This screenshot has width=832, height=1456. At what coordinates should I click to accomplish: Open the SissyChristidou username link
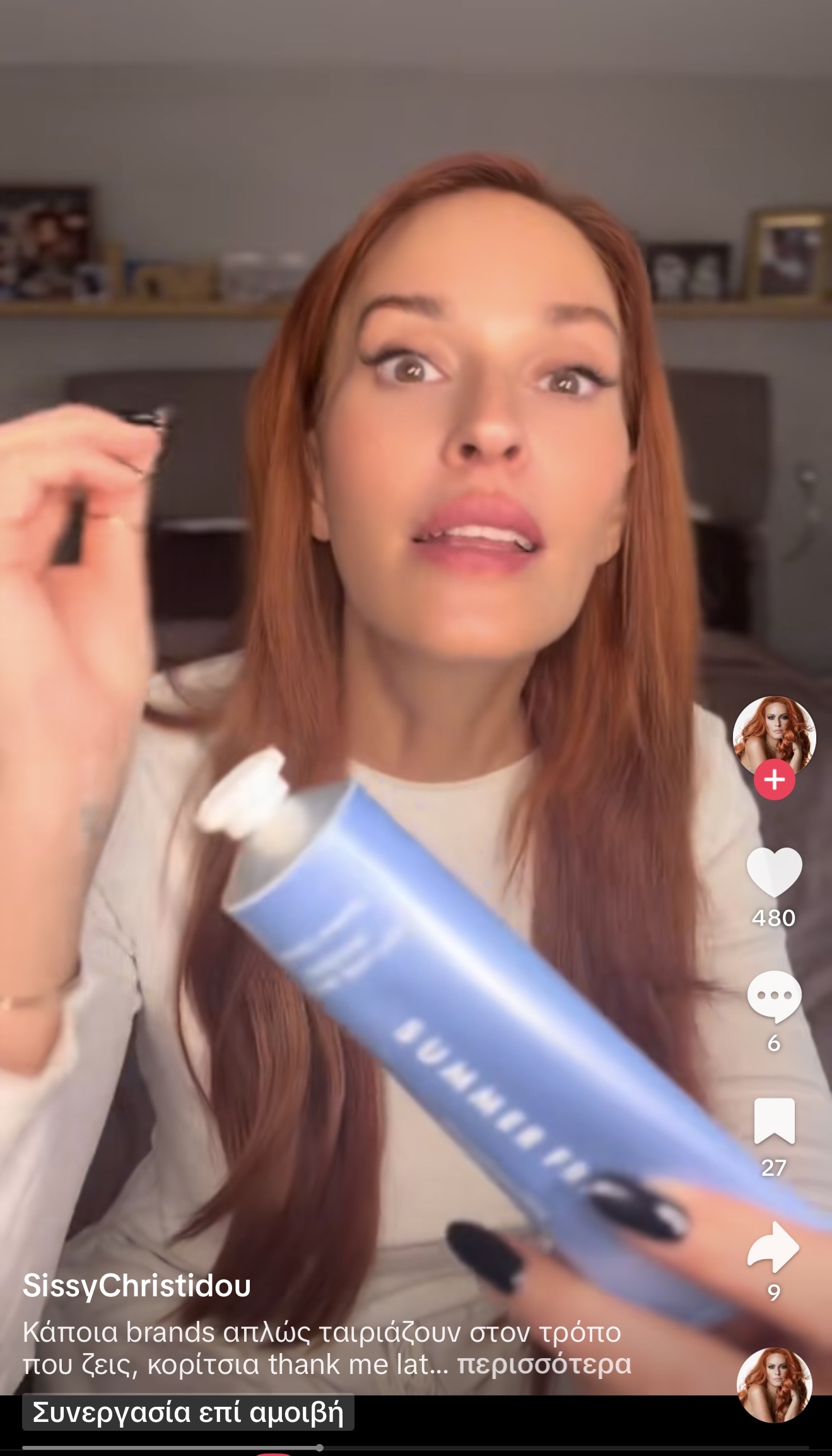click(137, 1286)
